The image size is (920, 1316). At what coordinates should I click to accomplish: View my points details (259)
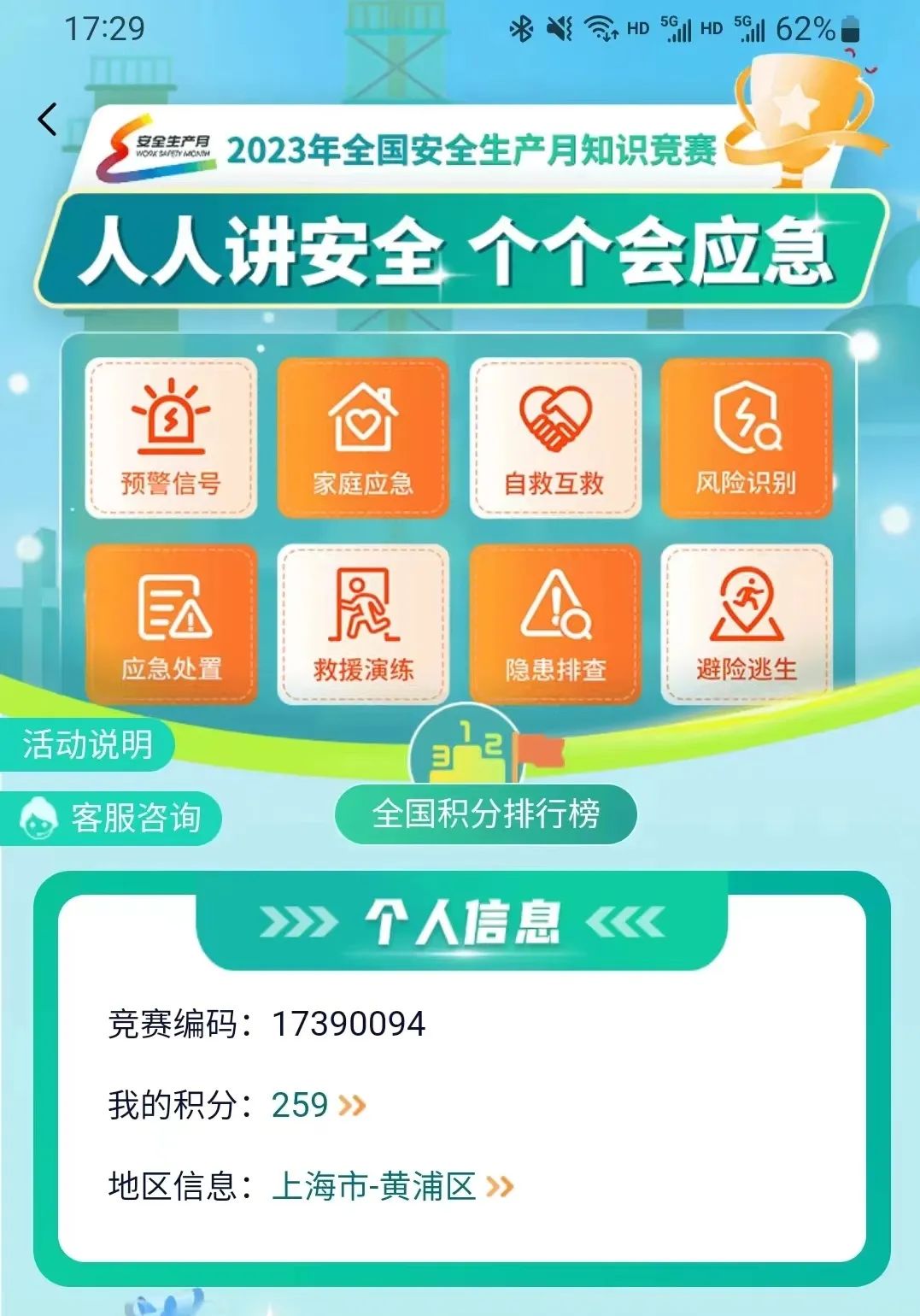[x=318, y=1105]
